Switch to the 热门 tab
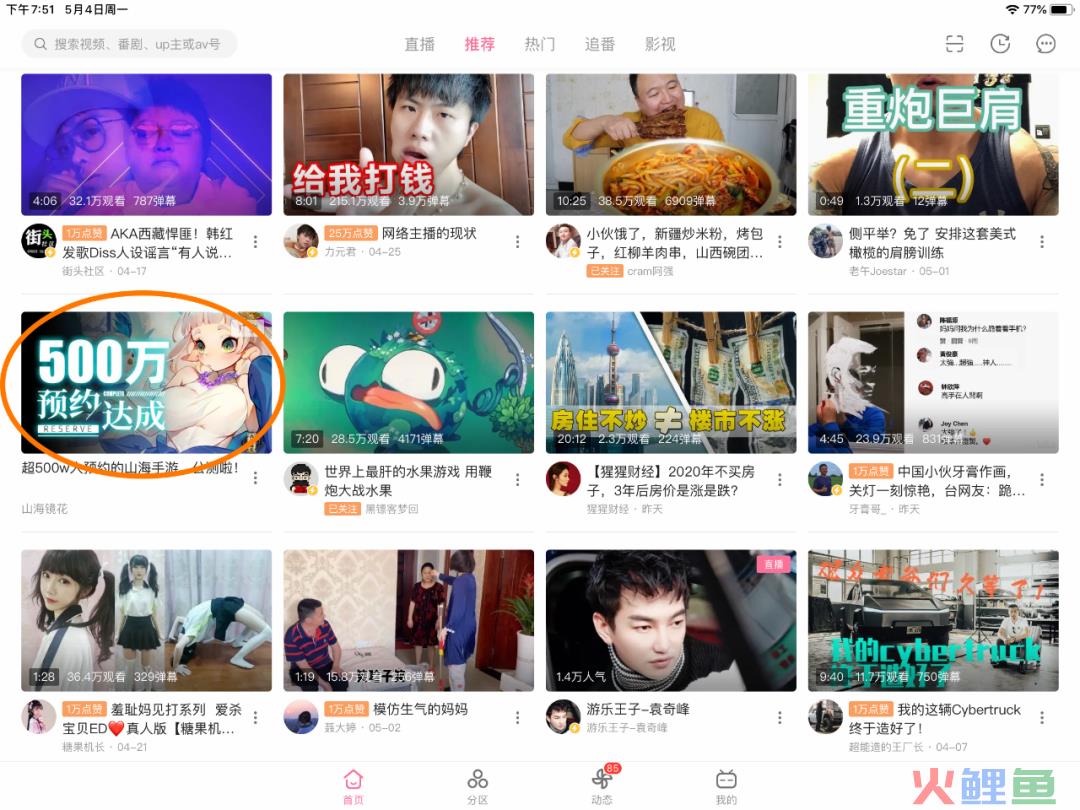Screen dimensions: 1080x810 pos(540,44)
